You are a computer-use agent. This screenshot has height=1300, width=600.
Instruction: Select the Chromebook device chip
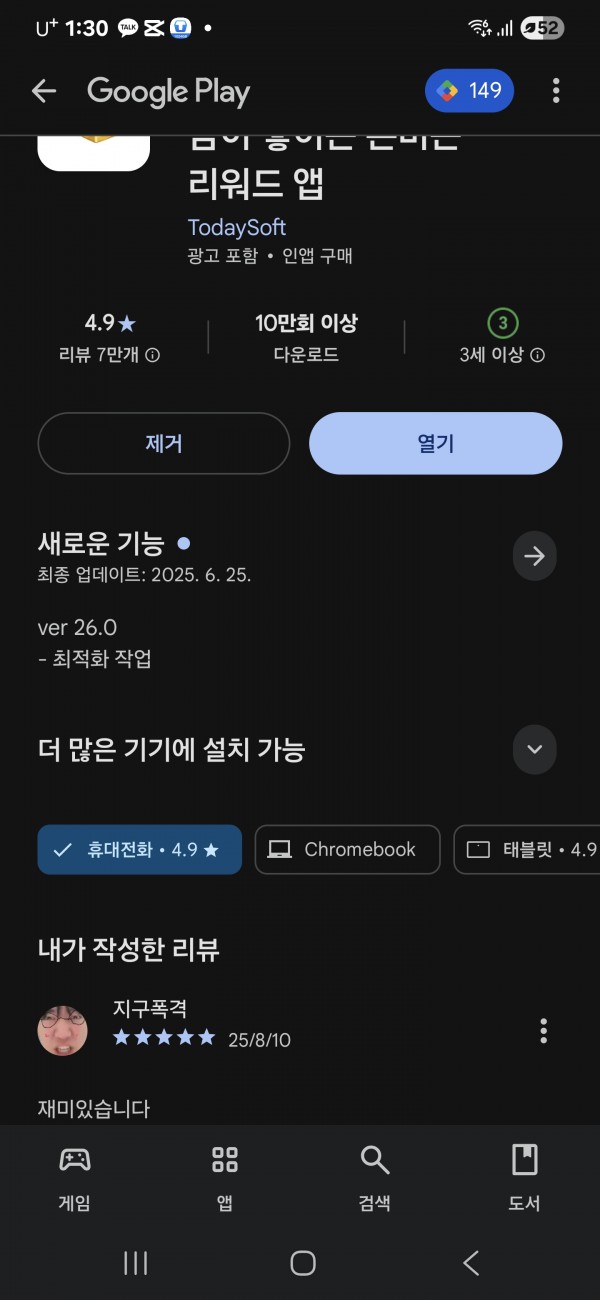(x=348, y=850)
